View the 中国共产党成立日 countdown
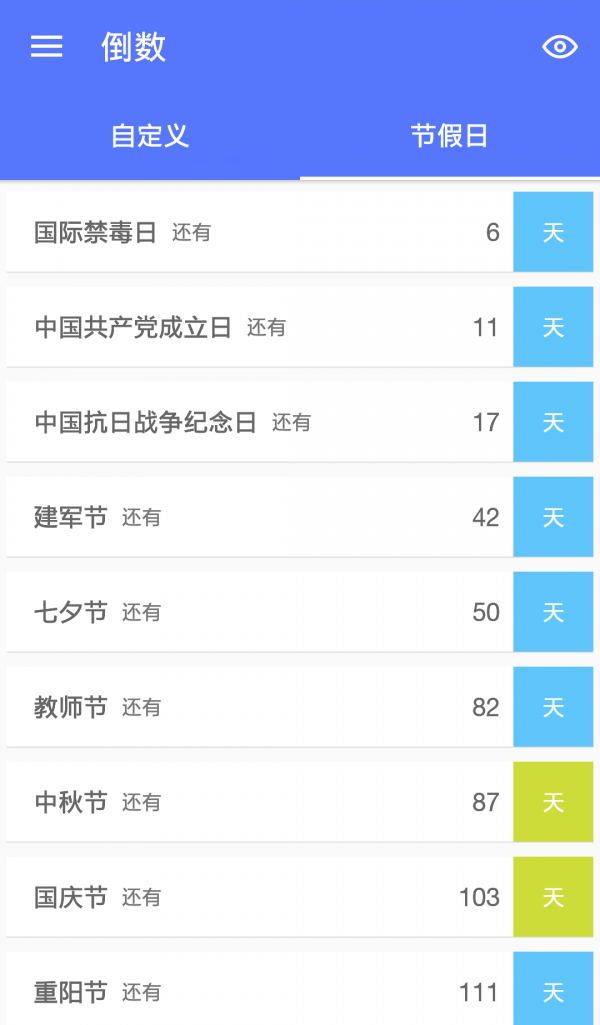This screenshot has height=1025, width=600. pos(260,327)
